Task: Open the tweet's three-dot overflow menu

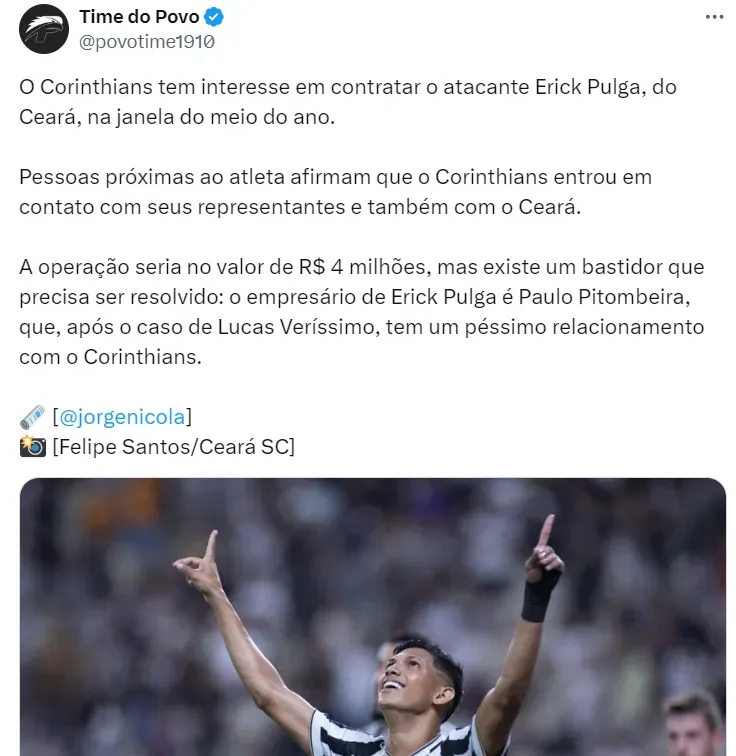Action: click(713, 18)
